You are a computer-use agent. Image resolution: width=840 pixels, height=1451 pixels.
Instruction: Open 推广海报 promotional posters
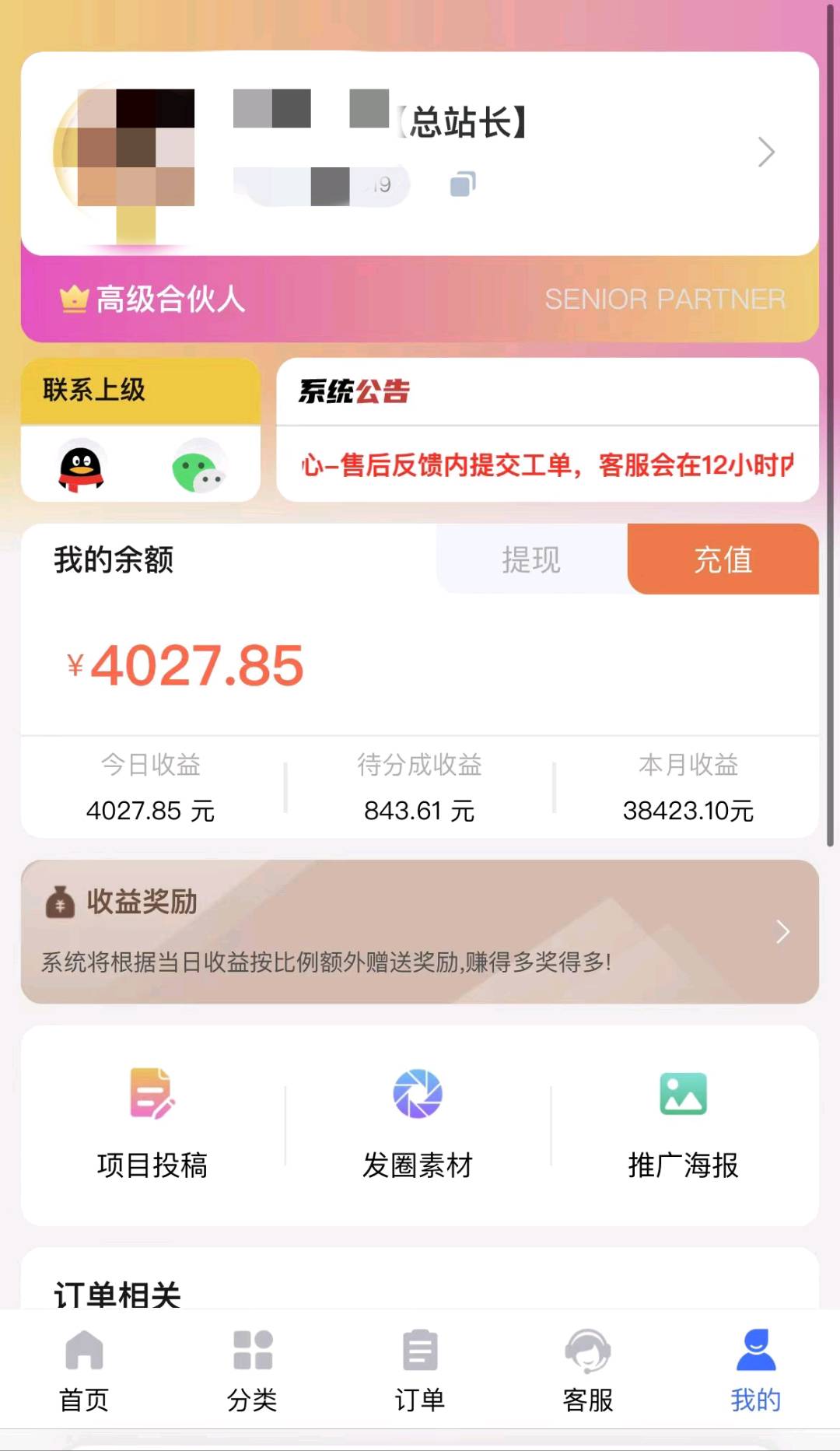[683, 1123]
